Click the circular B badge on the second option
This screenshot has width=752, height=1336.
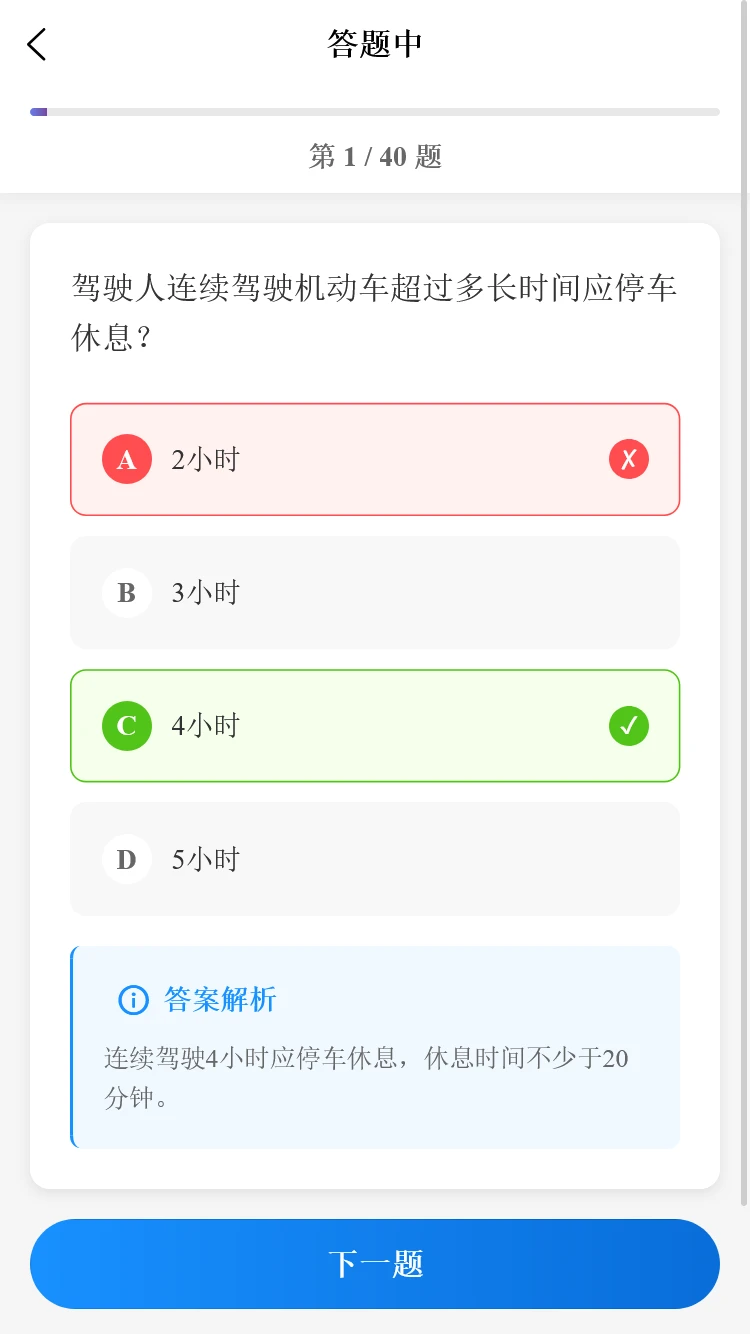click(x=126, y=592)
